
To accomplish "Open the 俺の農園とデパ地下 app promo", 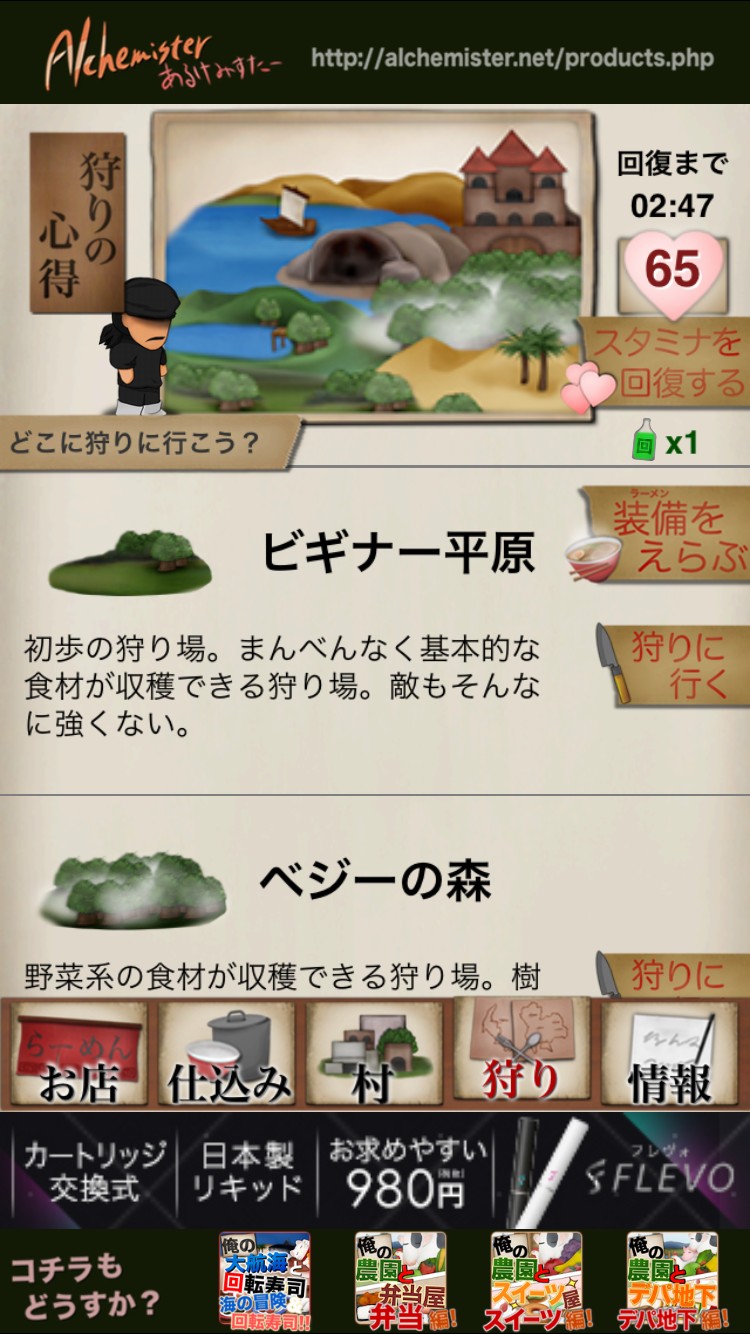I will pos(671,1280).
